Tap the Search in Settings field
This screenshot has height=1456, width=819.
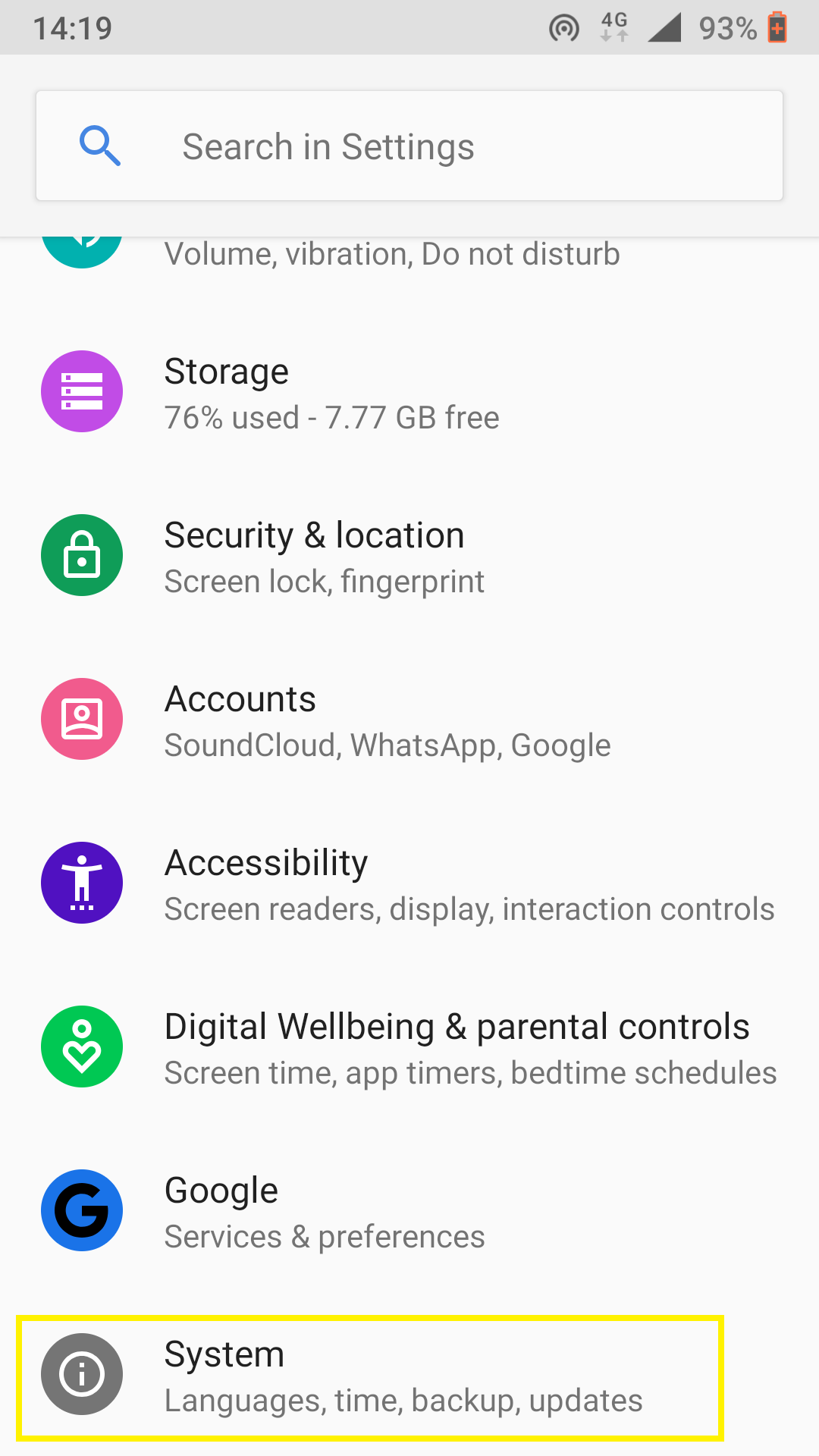point(409,146)
